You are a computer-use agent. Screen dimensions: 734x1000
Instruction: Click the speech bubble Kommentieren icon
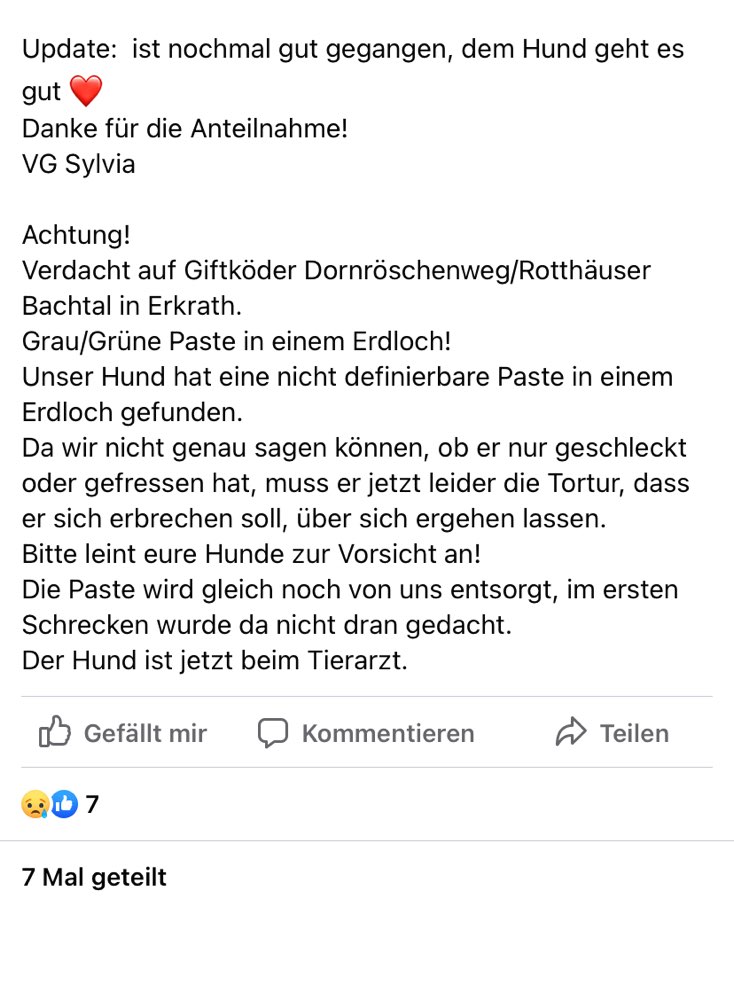tap(272, 733)
